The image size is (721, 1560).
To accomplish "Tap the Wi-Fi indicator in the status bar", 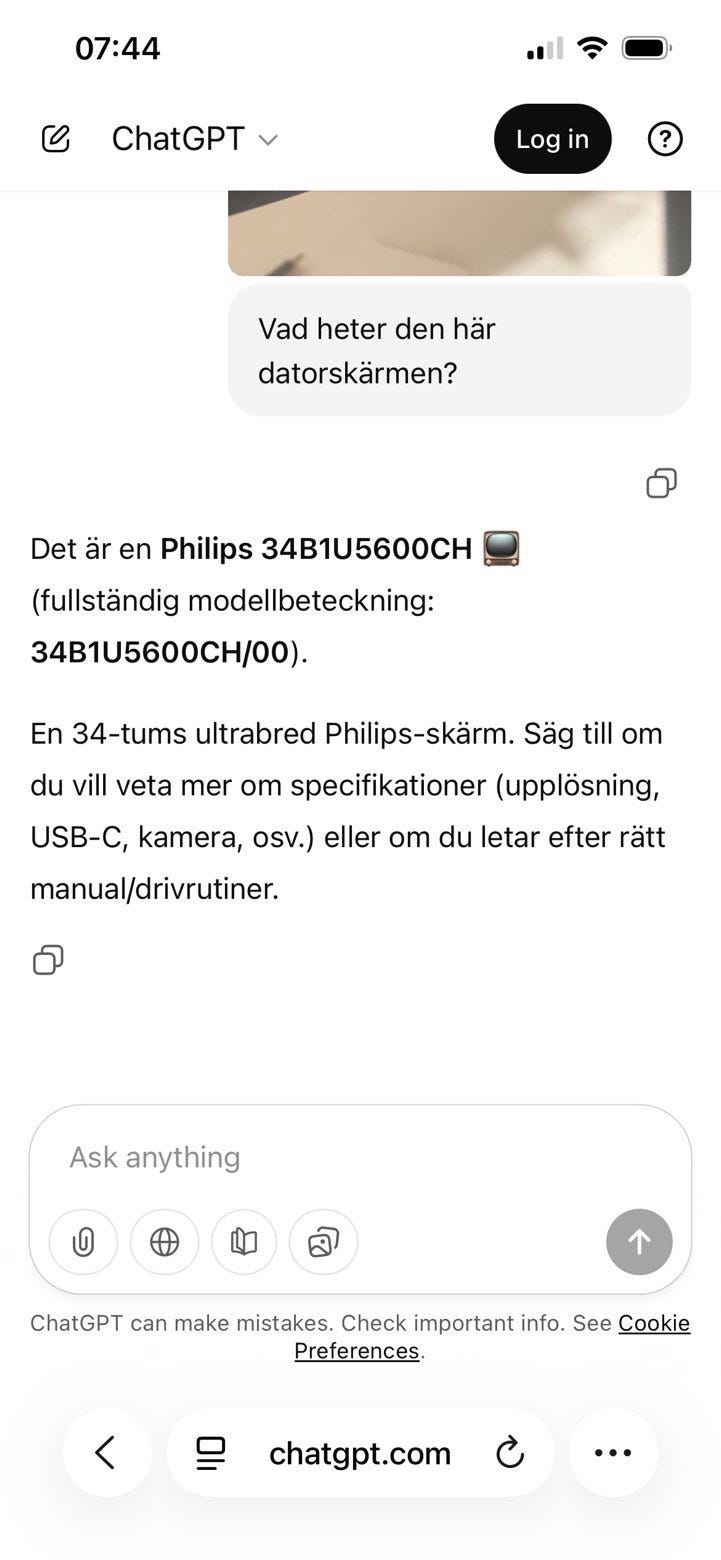I will tap(592, 46).
